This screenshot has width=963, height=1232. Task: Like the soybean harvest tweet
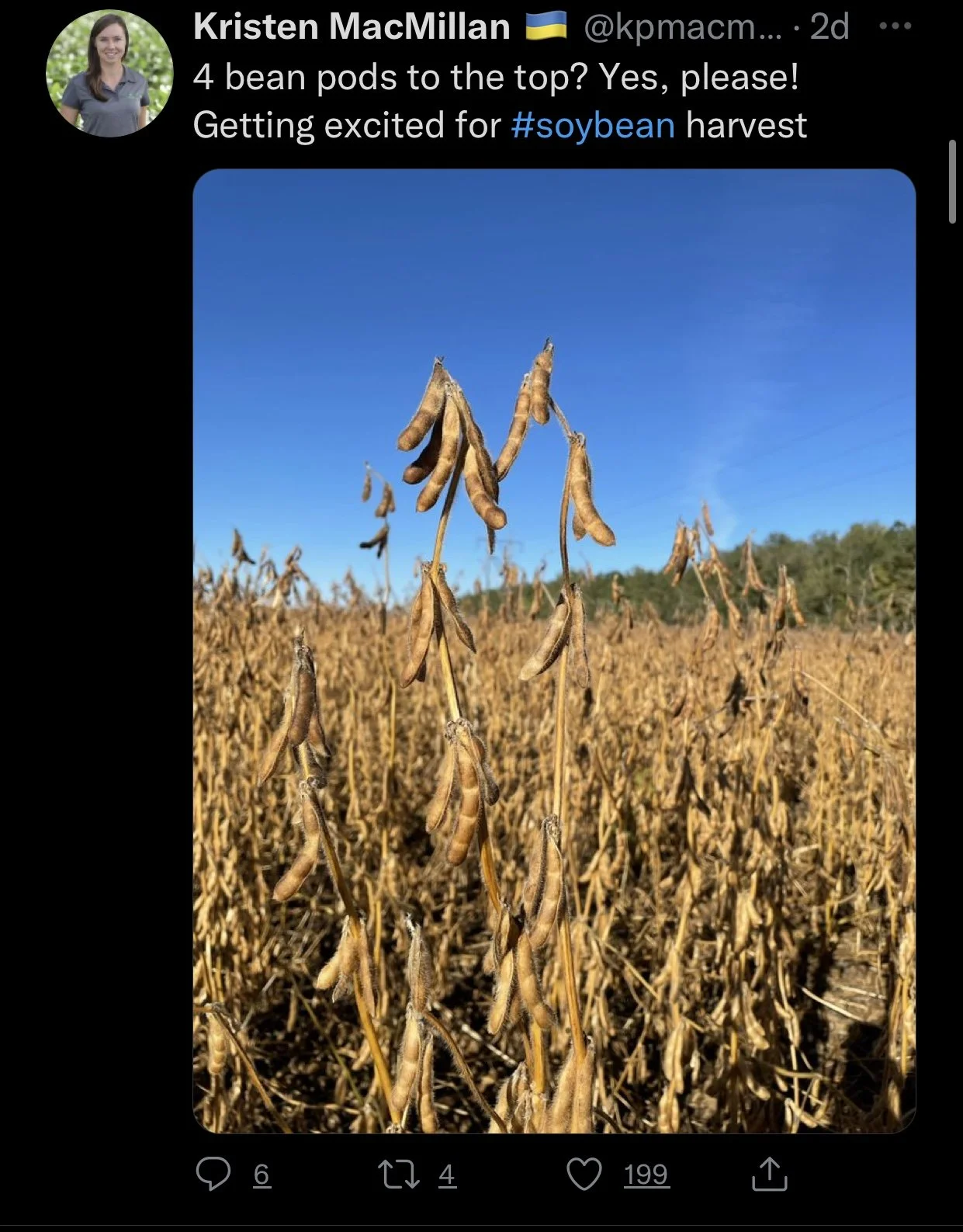(x=584, y=1175)
